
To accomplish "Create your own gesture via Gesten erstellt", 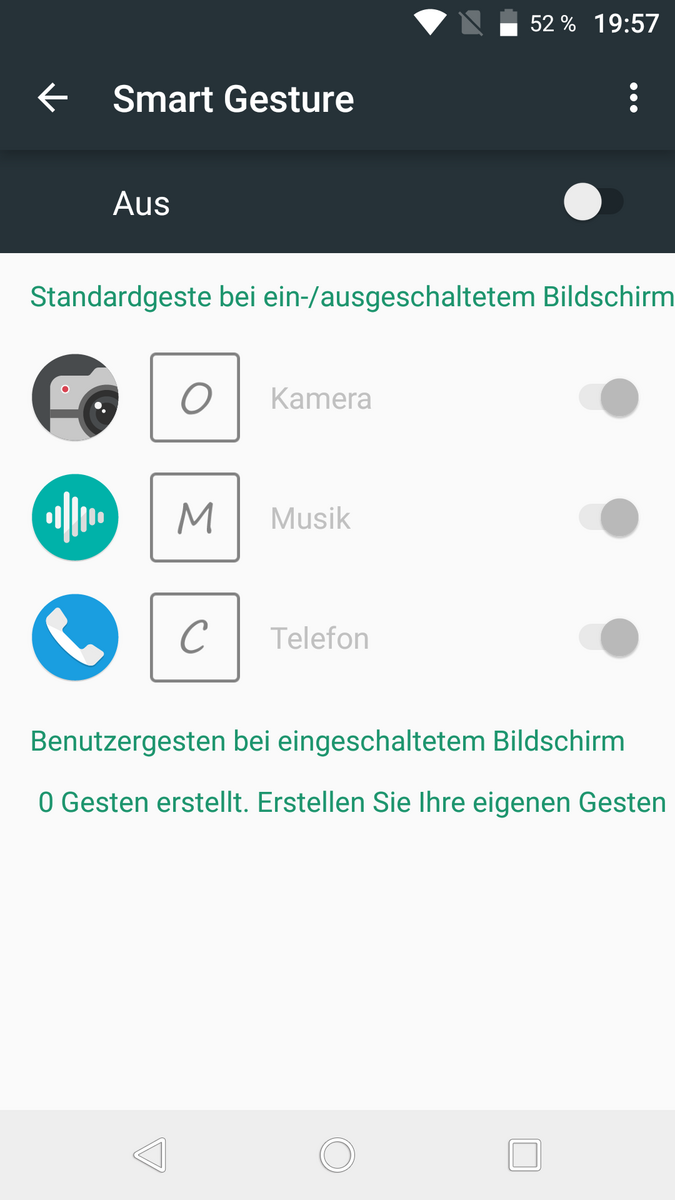I will (x=352, y=802).
